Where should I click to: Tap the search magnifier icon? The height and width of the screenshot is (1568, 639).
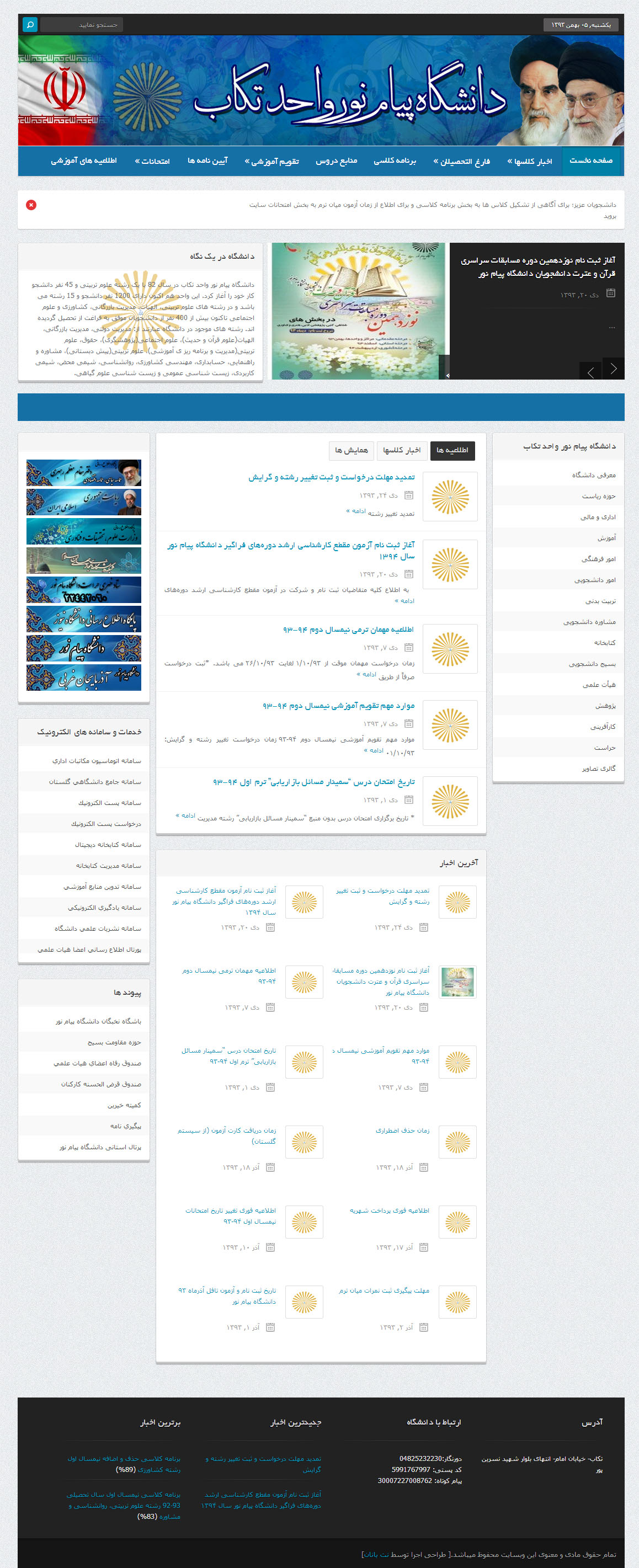coord(30,24)
